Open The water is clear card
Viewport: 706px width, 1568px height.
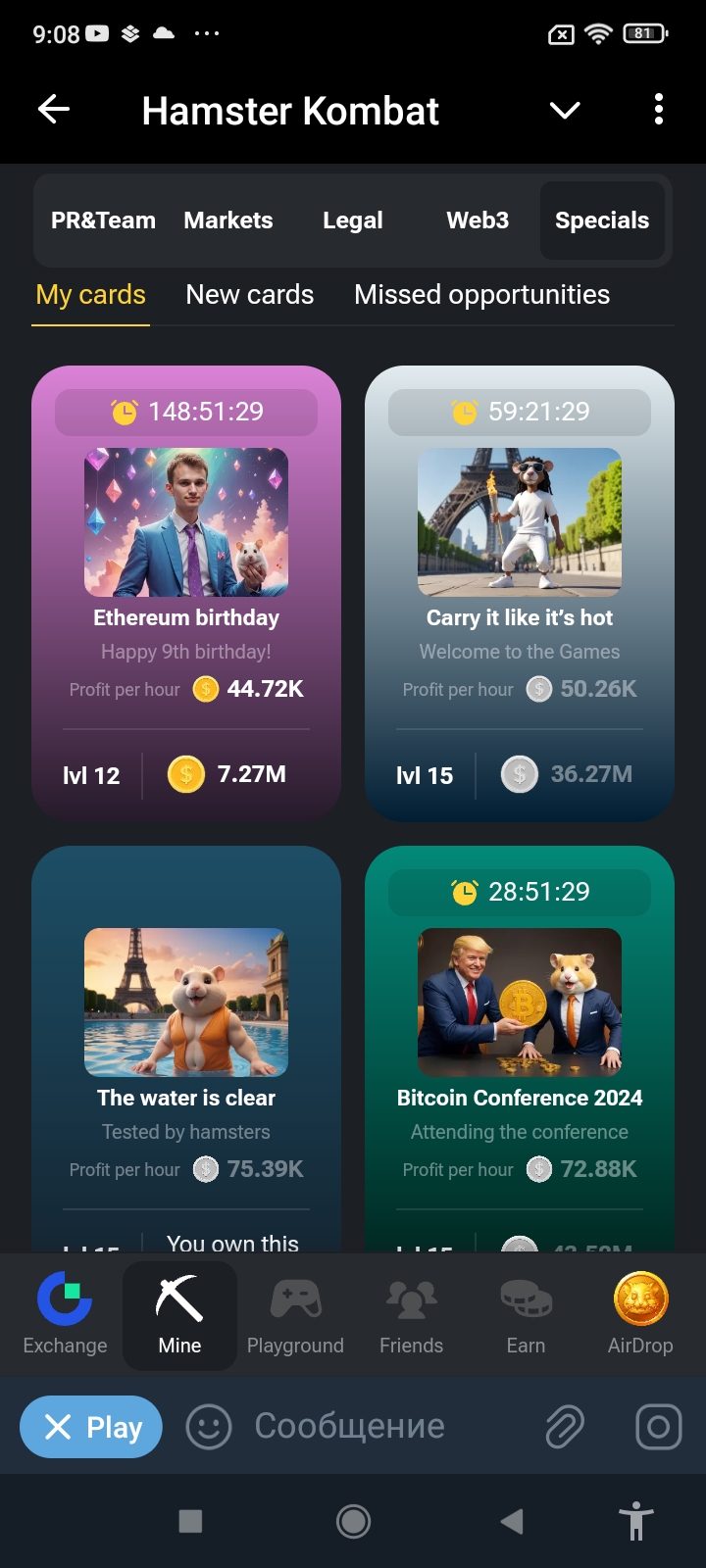(x=186, y=1049)
